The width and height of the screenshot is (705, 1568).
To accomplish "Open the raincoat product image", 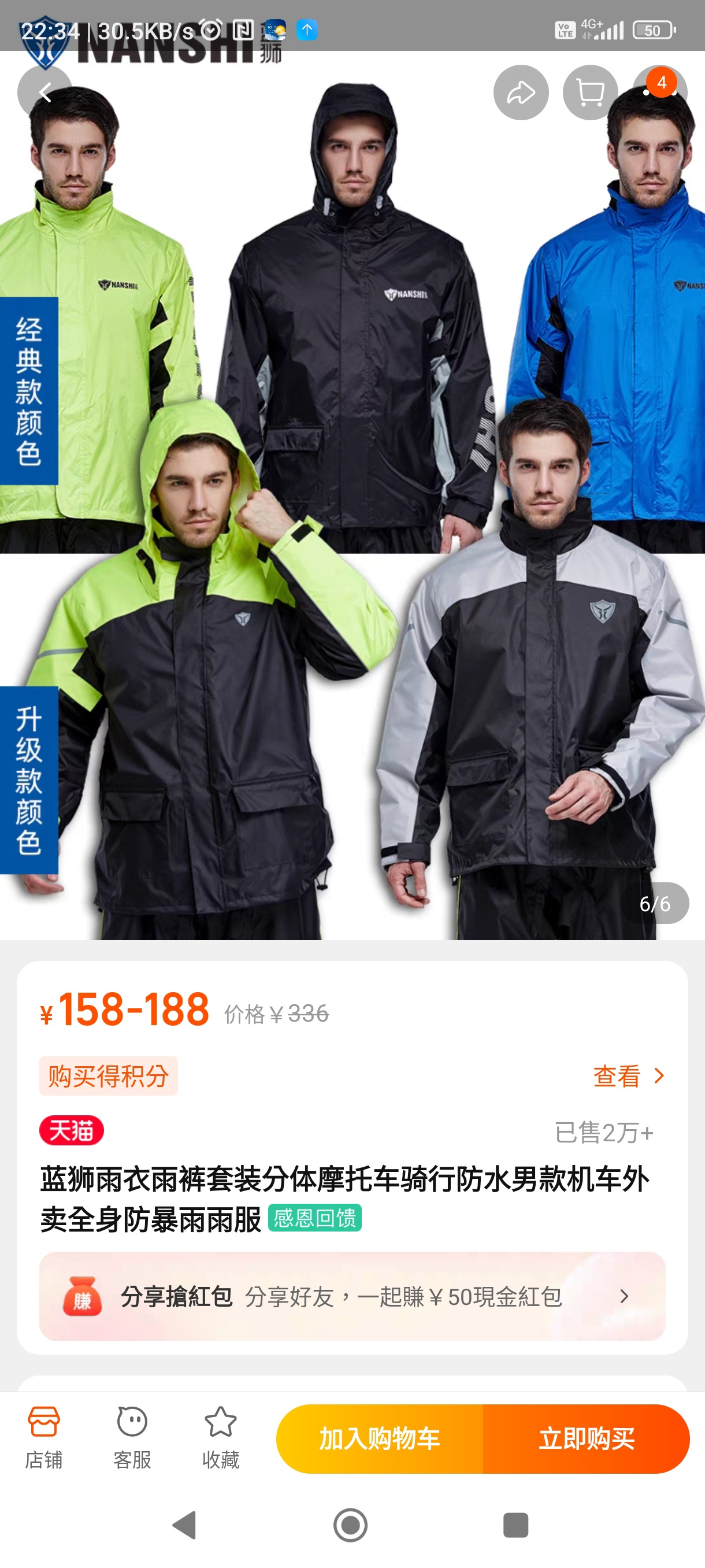I will pyautogui.click(x=353, y=487).
